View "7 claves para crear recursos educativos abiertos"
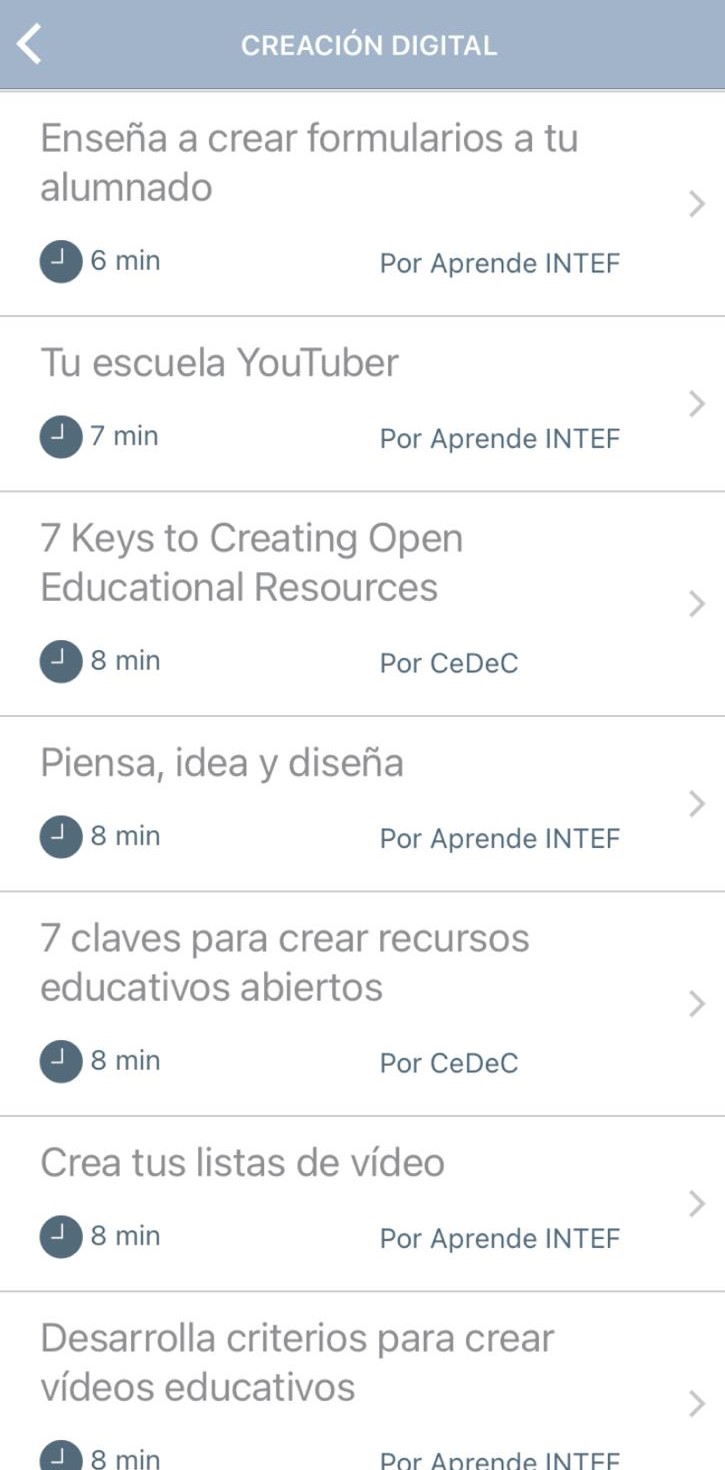725x1470 pixels. point(362,1004)
